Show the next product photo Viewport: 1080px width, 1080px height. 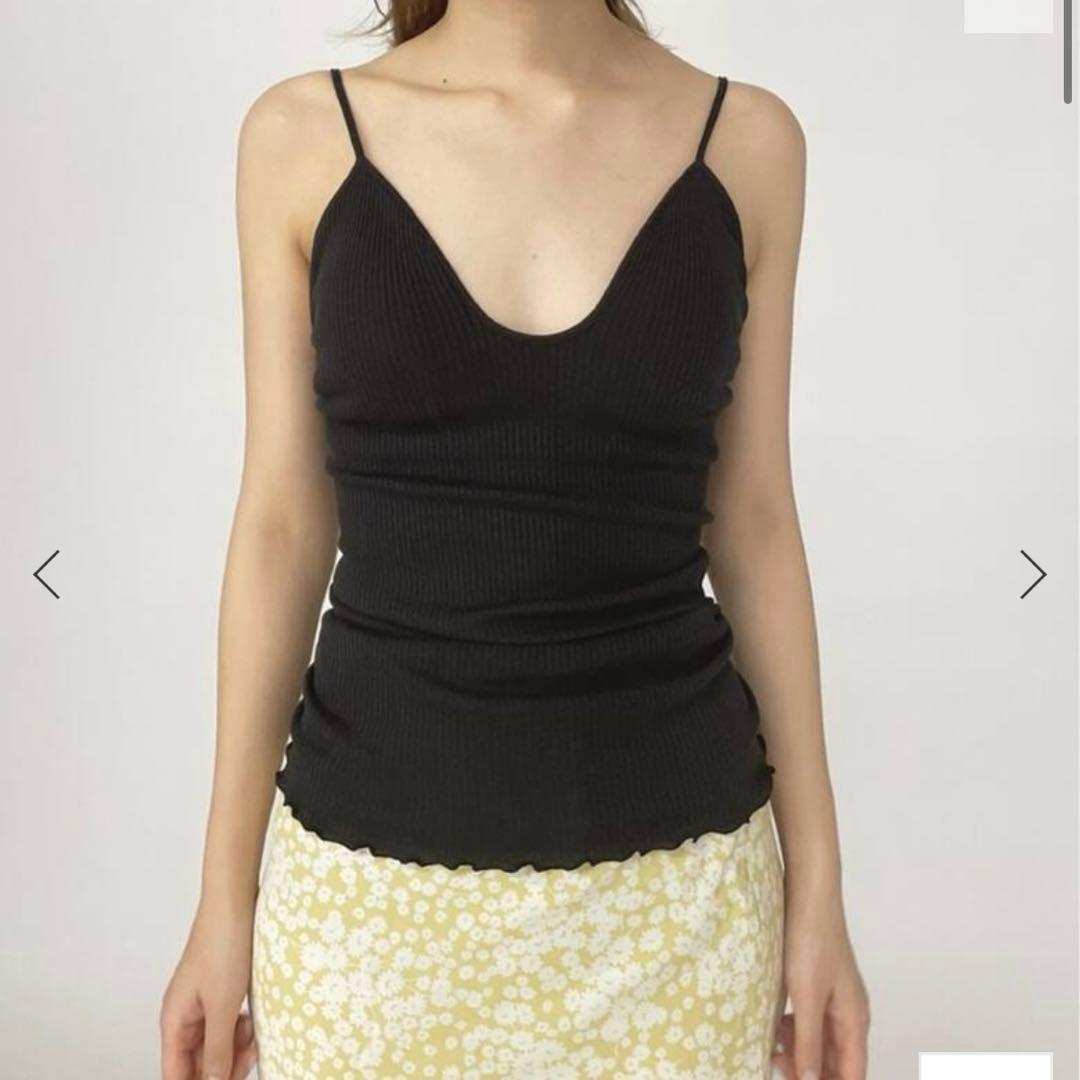[x=1032, y=574]
